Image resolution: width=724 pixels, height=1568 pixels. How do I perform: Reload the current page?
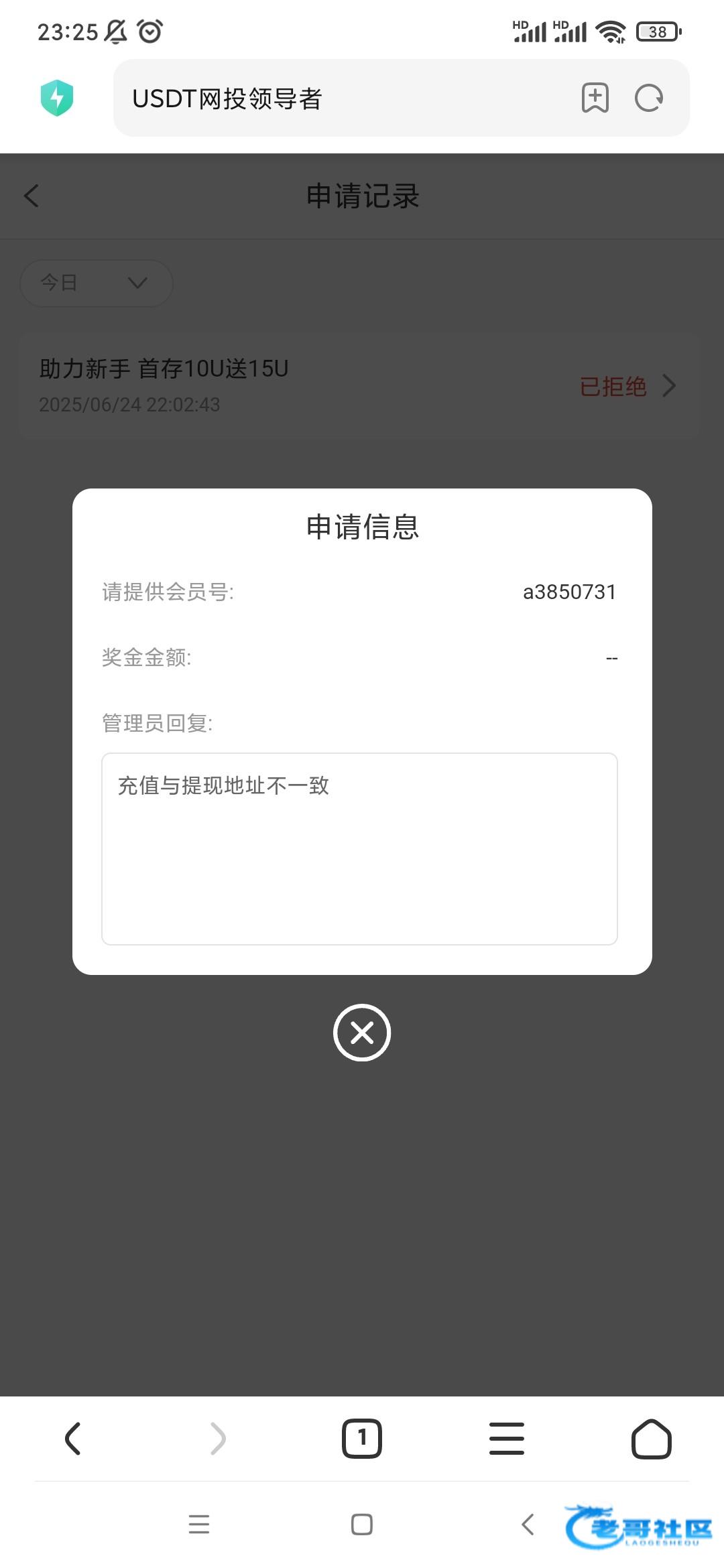(x=649, y=98)
